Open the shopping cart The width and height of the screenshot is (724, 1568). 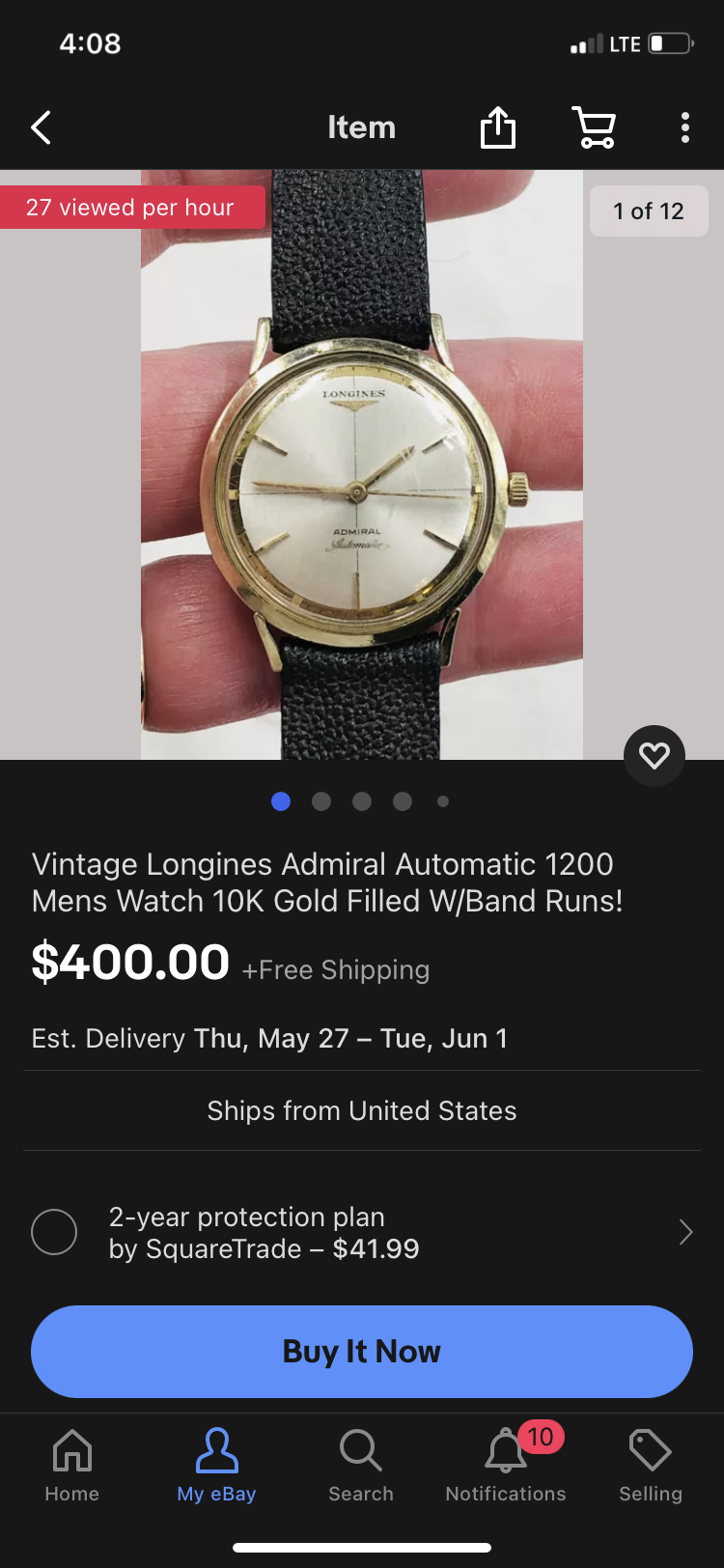[594, 127]
